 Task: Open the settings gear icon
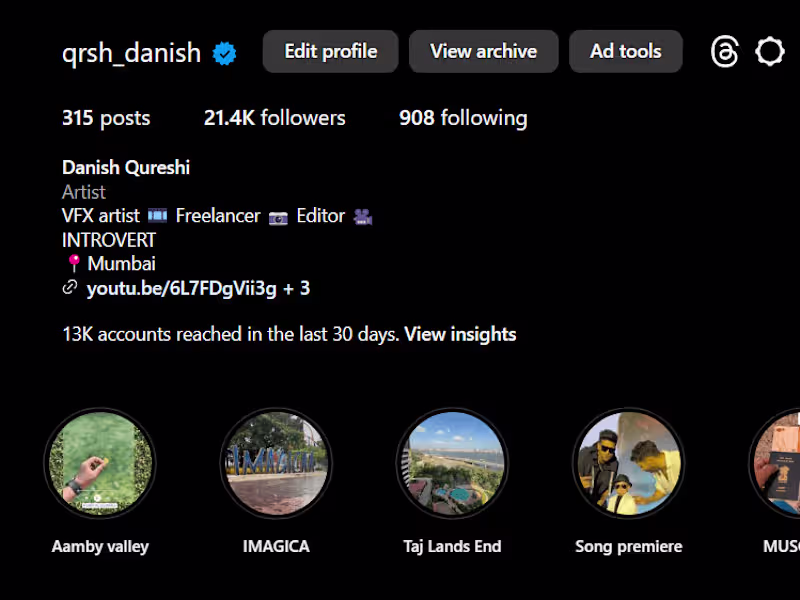coord(770,52)
